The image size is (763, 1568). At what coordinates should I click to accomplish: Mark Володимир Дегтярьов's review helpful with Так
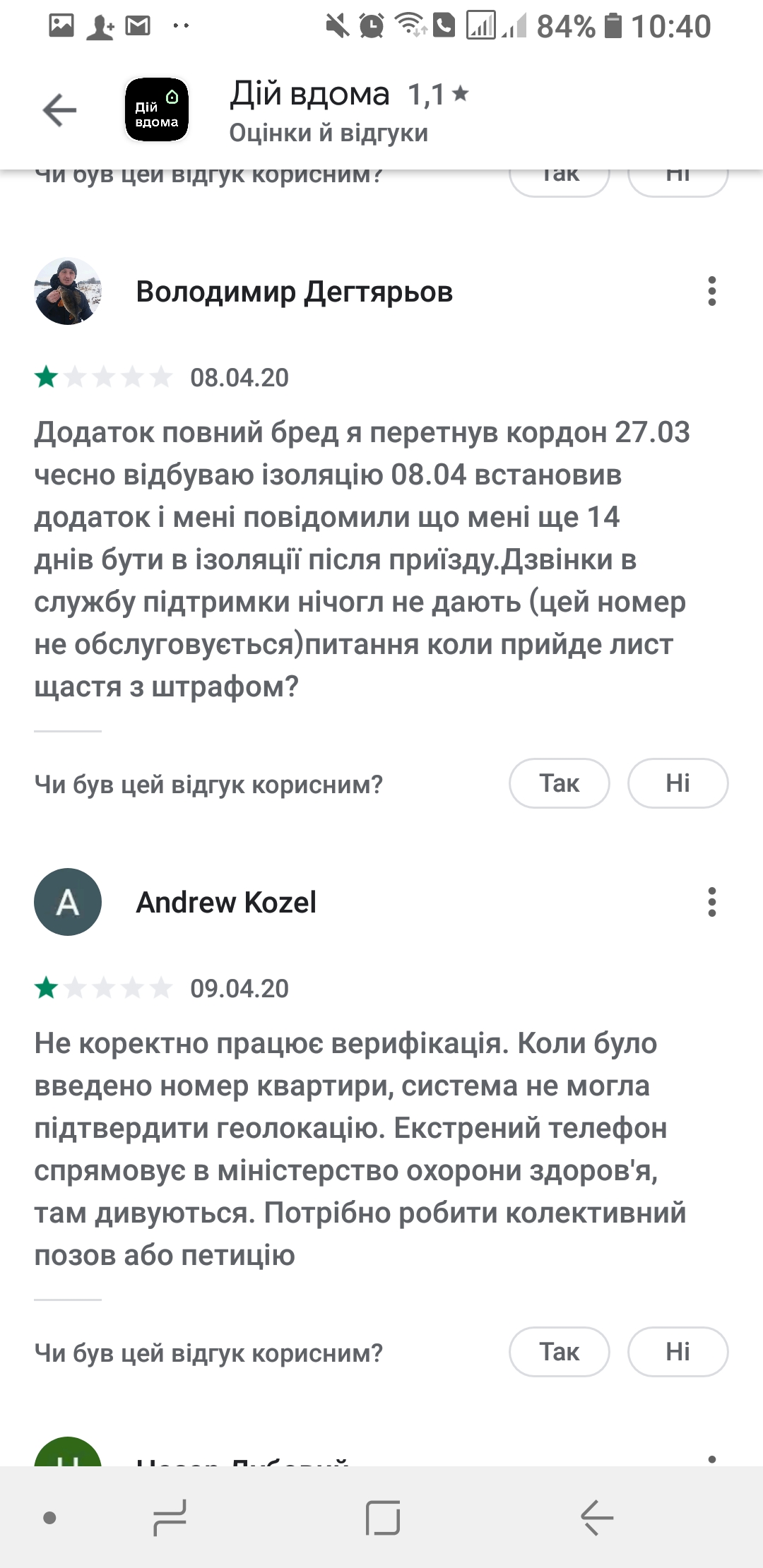[559, 783]
